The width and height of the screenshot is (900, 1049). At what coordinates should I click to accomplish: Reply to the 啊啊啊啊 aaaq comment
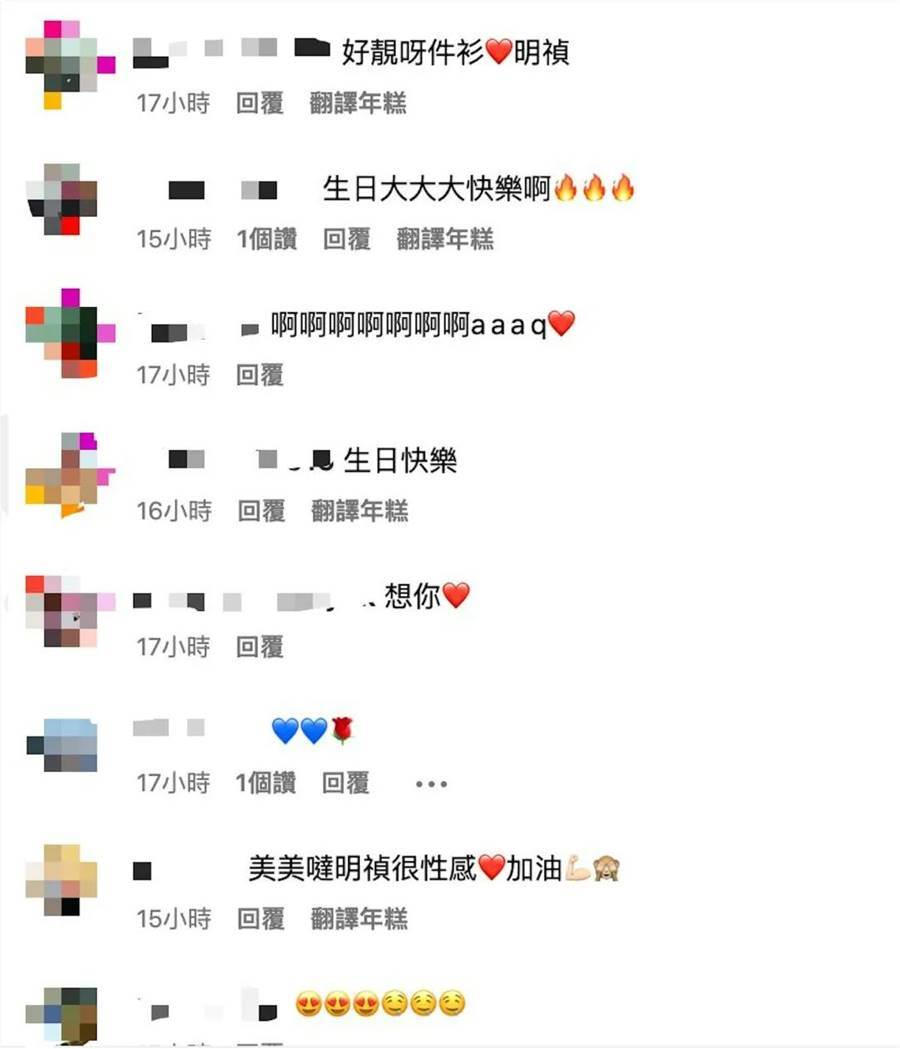pyautogui.click(x=260, y=375)
